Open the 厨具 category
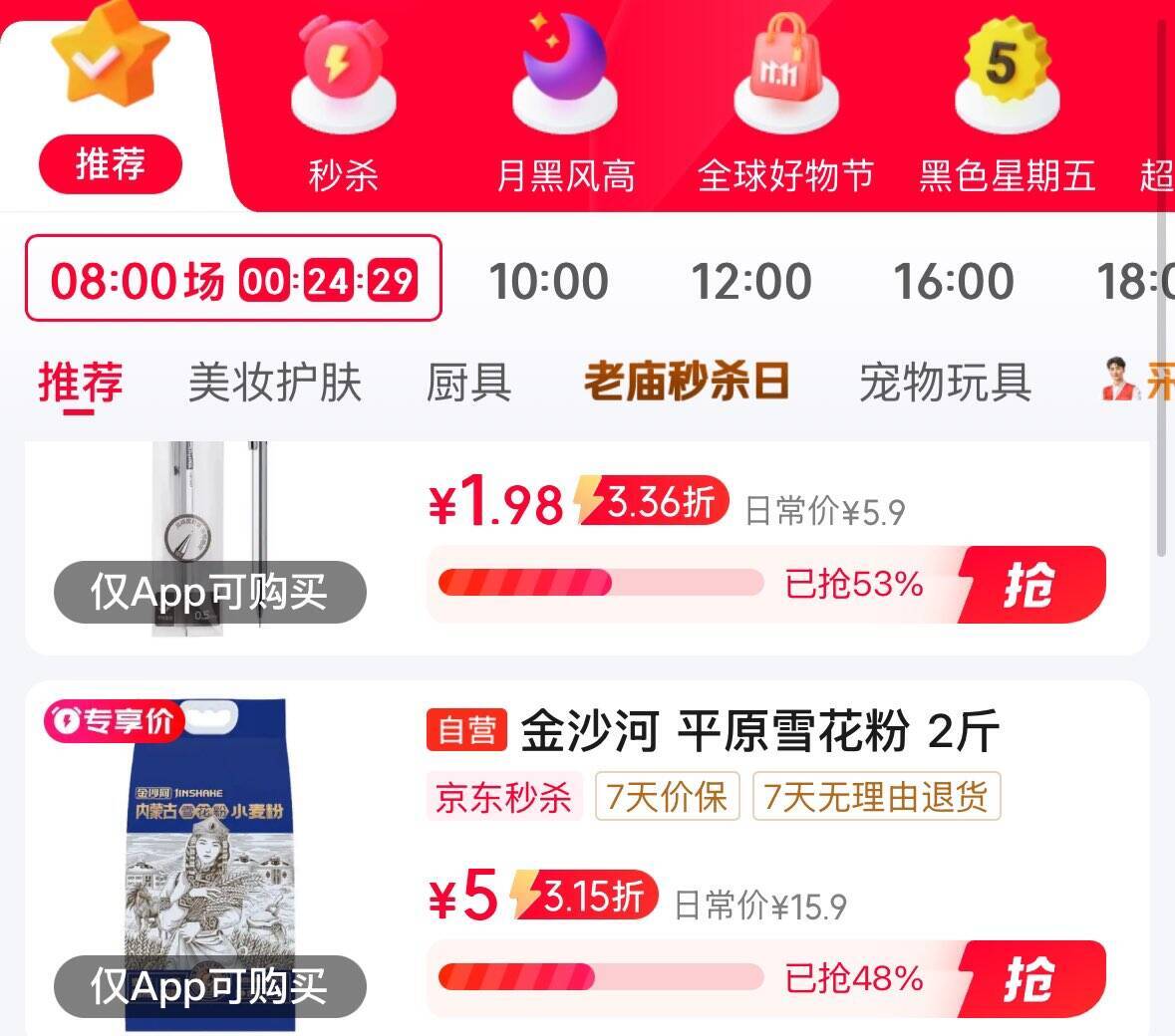Screen dimensions: 1175x1036 click(468, 384)
